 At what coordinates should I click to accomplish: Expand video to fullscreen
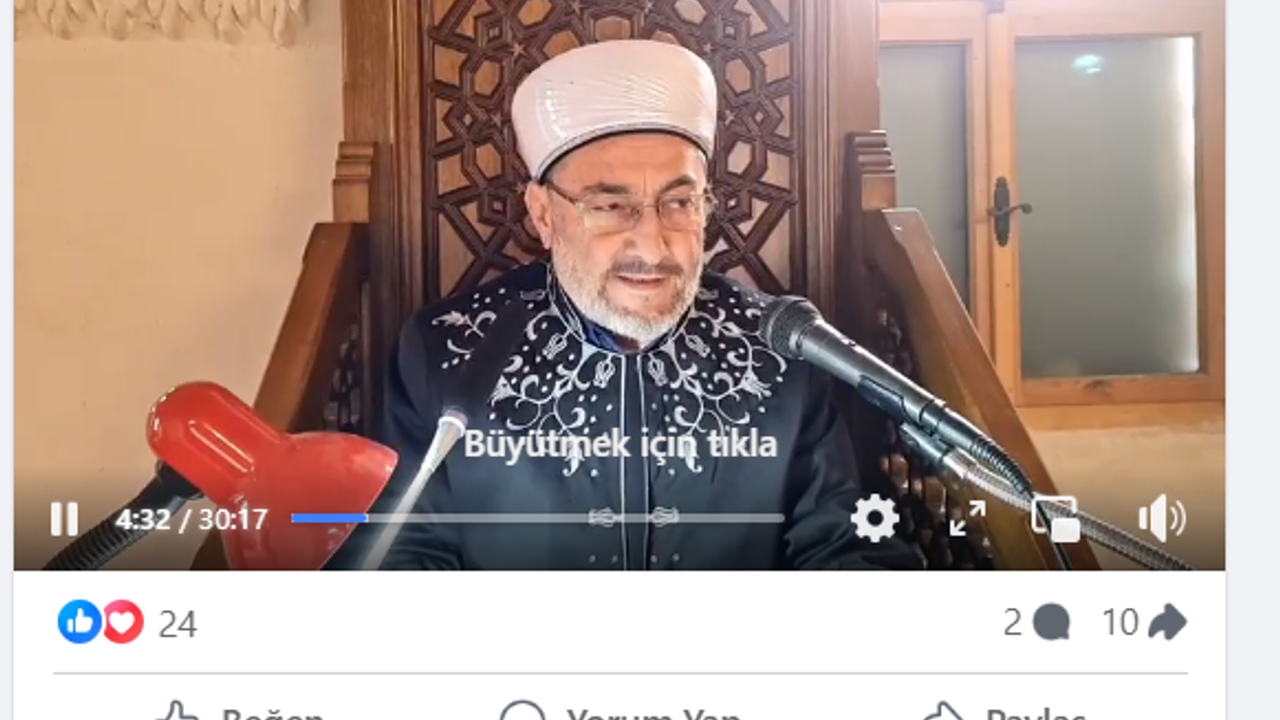coord(967,519)
